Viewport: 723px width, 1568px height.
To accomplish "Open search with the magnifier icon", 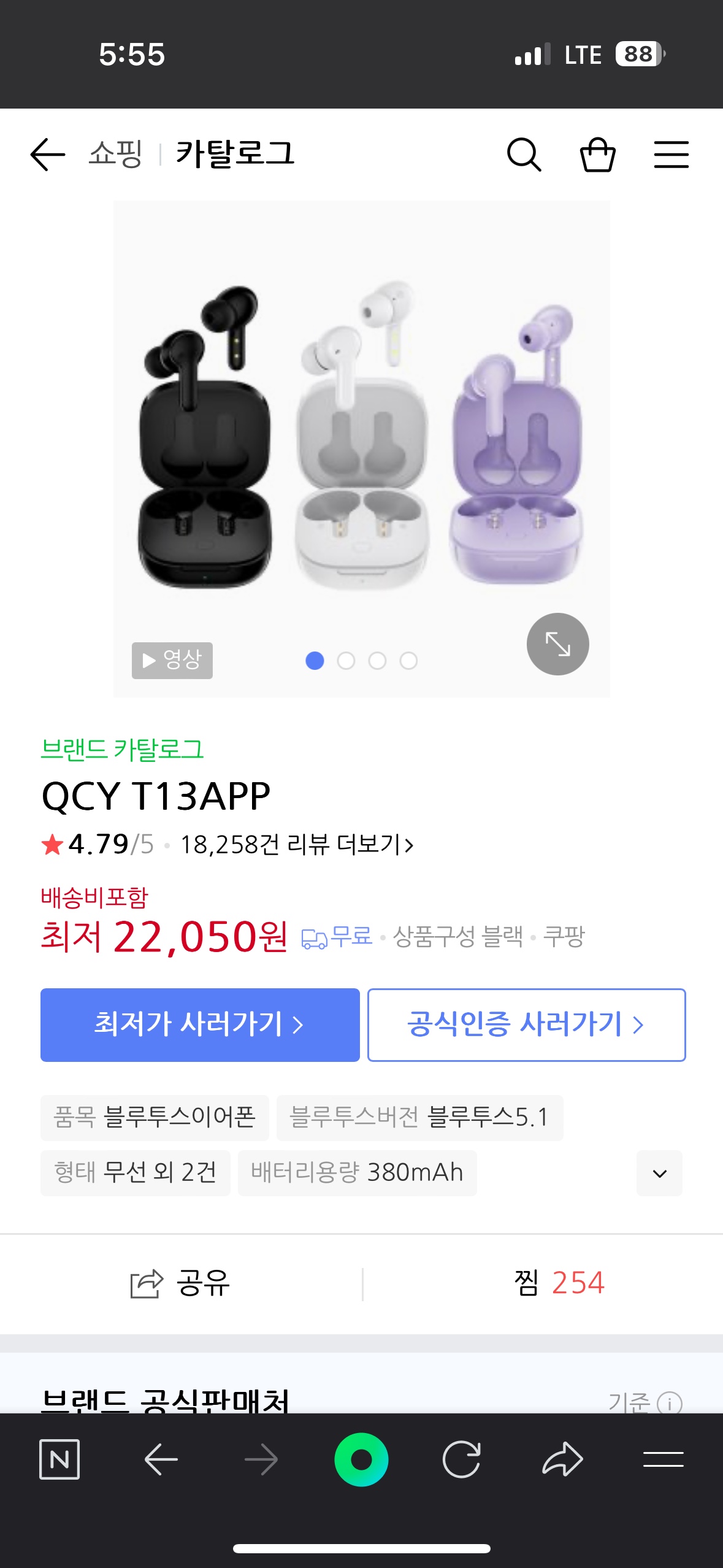I will click(524, 154).
